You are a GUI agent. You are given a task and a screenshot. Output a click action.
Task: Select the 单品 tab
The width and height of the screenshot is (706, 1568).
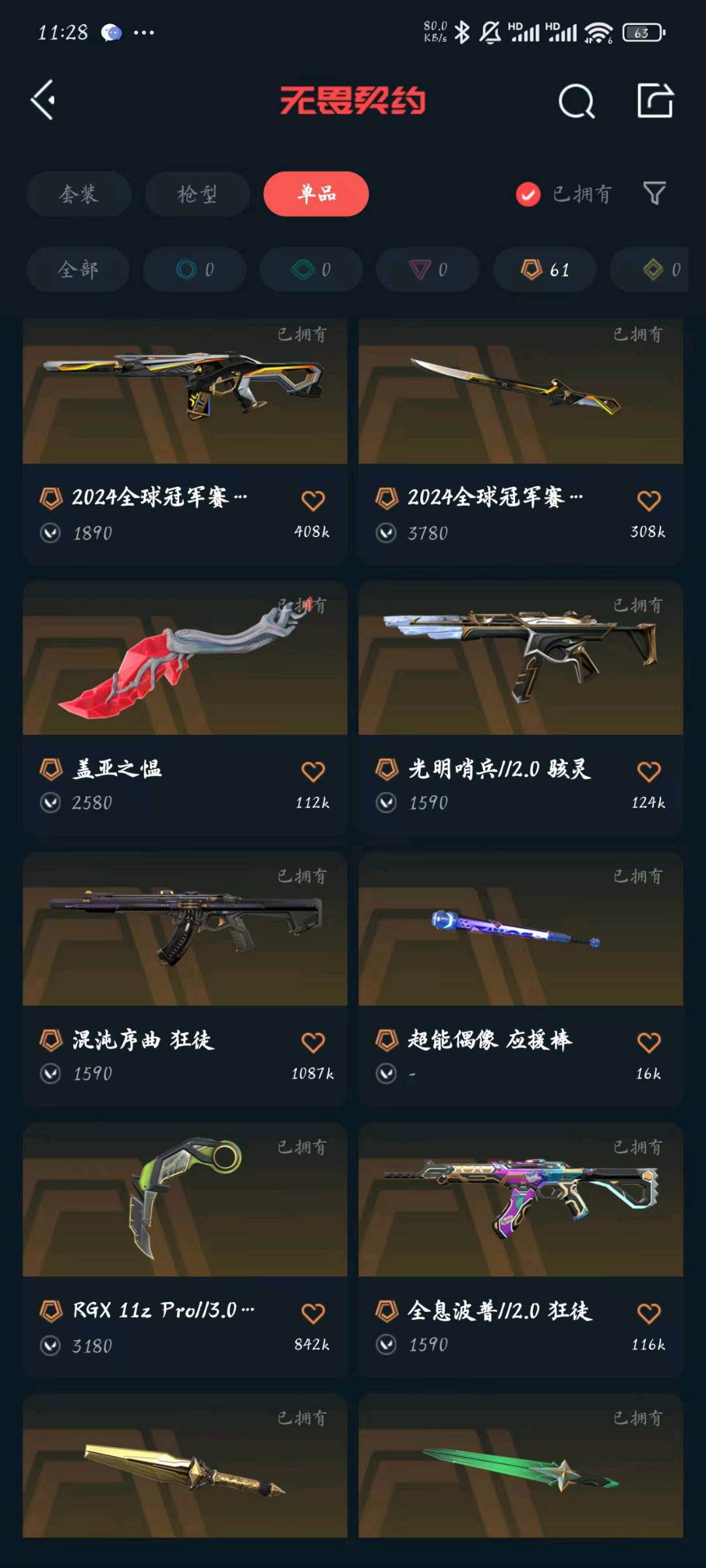coord(316,194)
